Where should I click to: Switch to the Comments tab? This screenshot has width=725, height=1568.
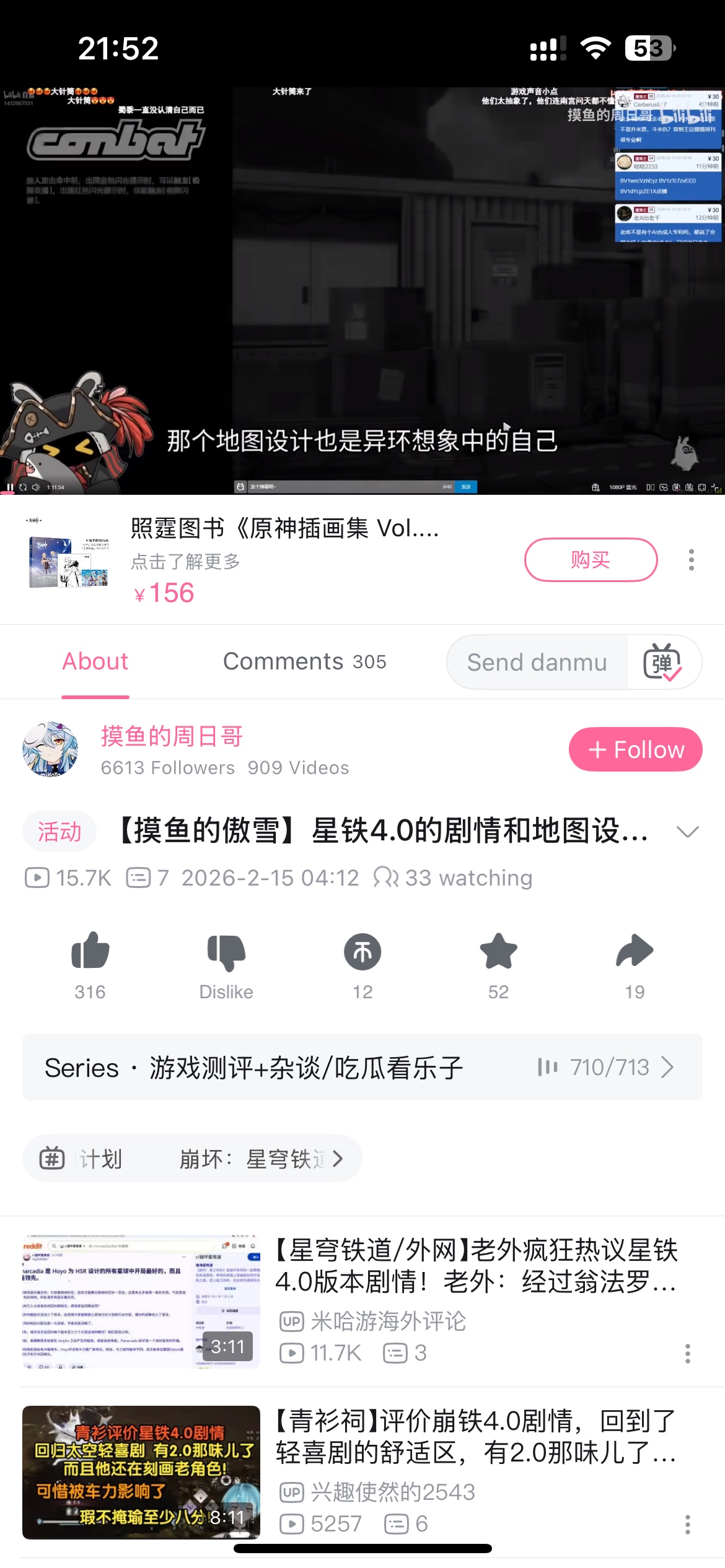point(304,661)
